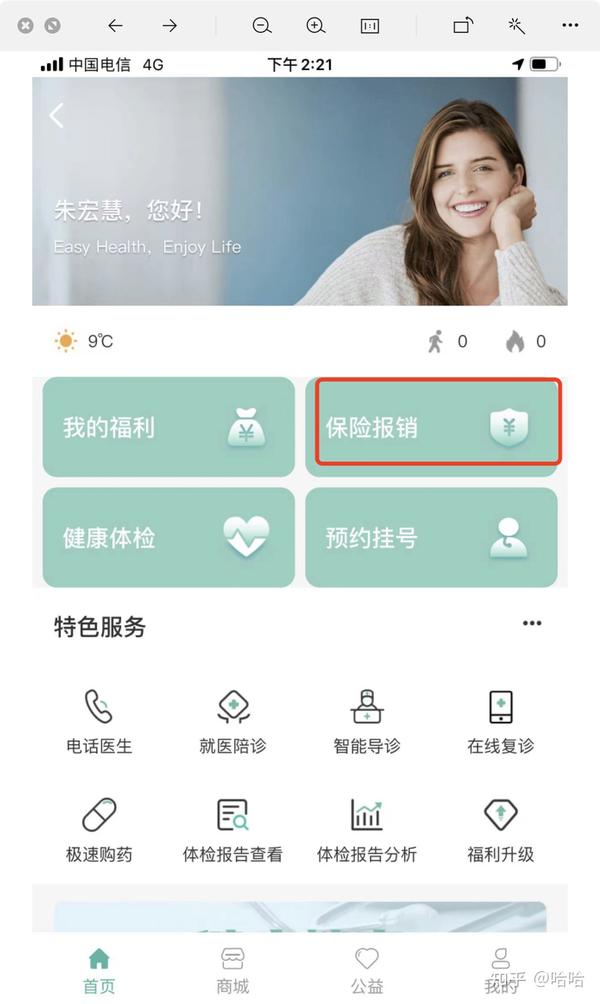Open 体检报告分析 analysis
Image resolution: width=600 pixels, height=1004 pixels.
[367, 830]
